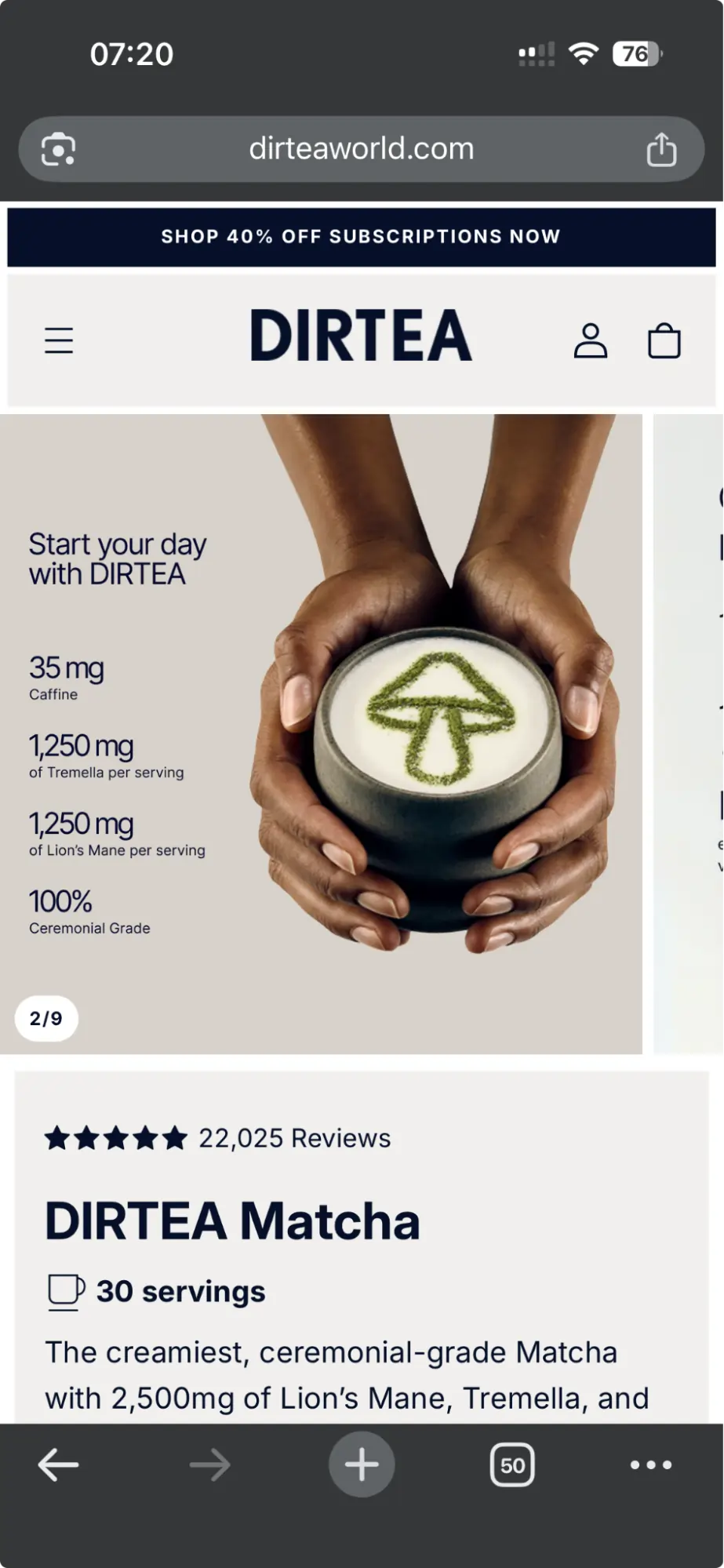The width and height of the screenshot is (724, 1568).
Task: Tap the 40% off subscriptions banner
Action: pos(361,237)
